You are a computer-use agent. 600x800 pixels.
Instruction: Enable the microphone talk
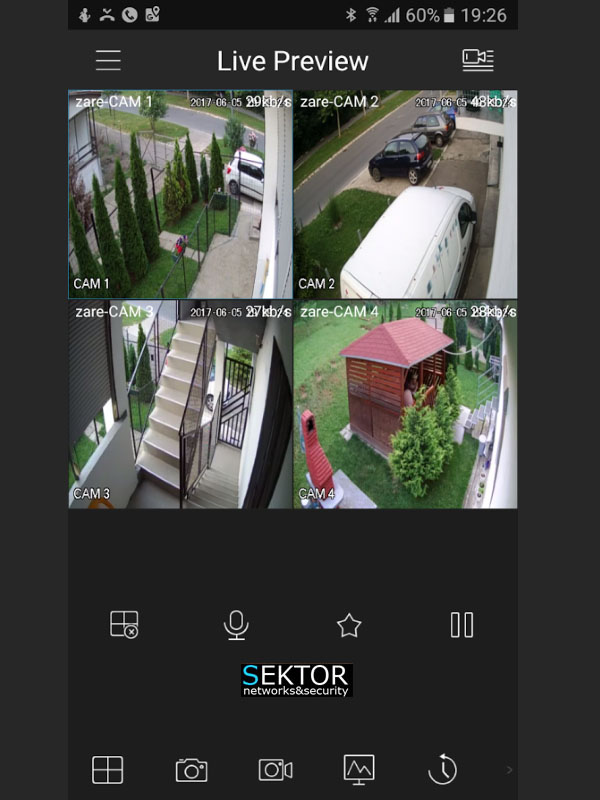tap(236, 625)
